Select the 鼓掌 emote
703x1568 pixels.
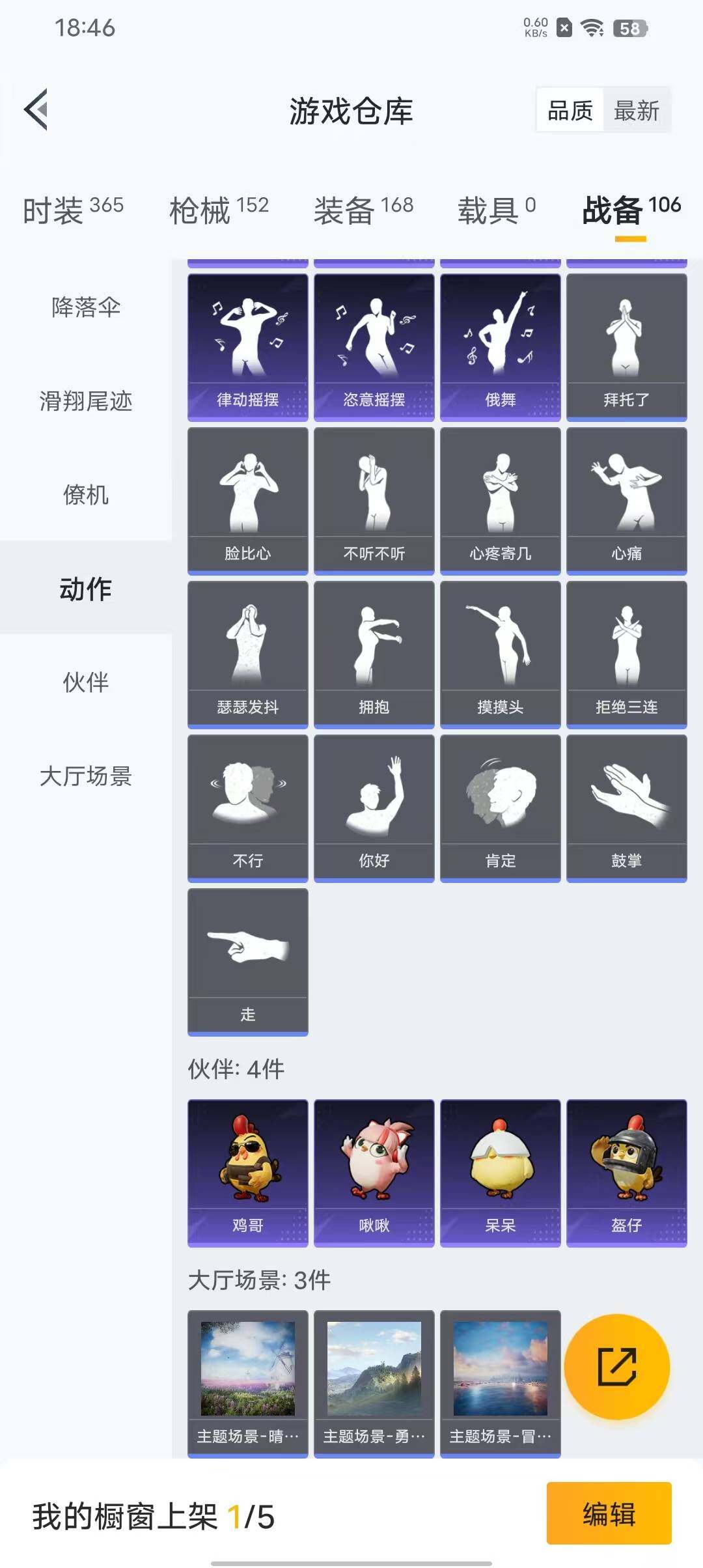coord(627,807)
